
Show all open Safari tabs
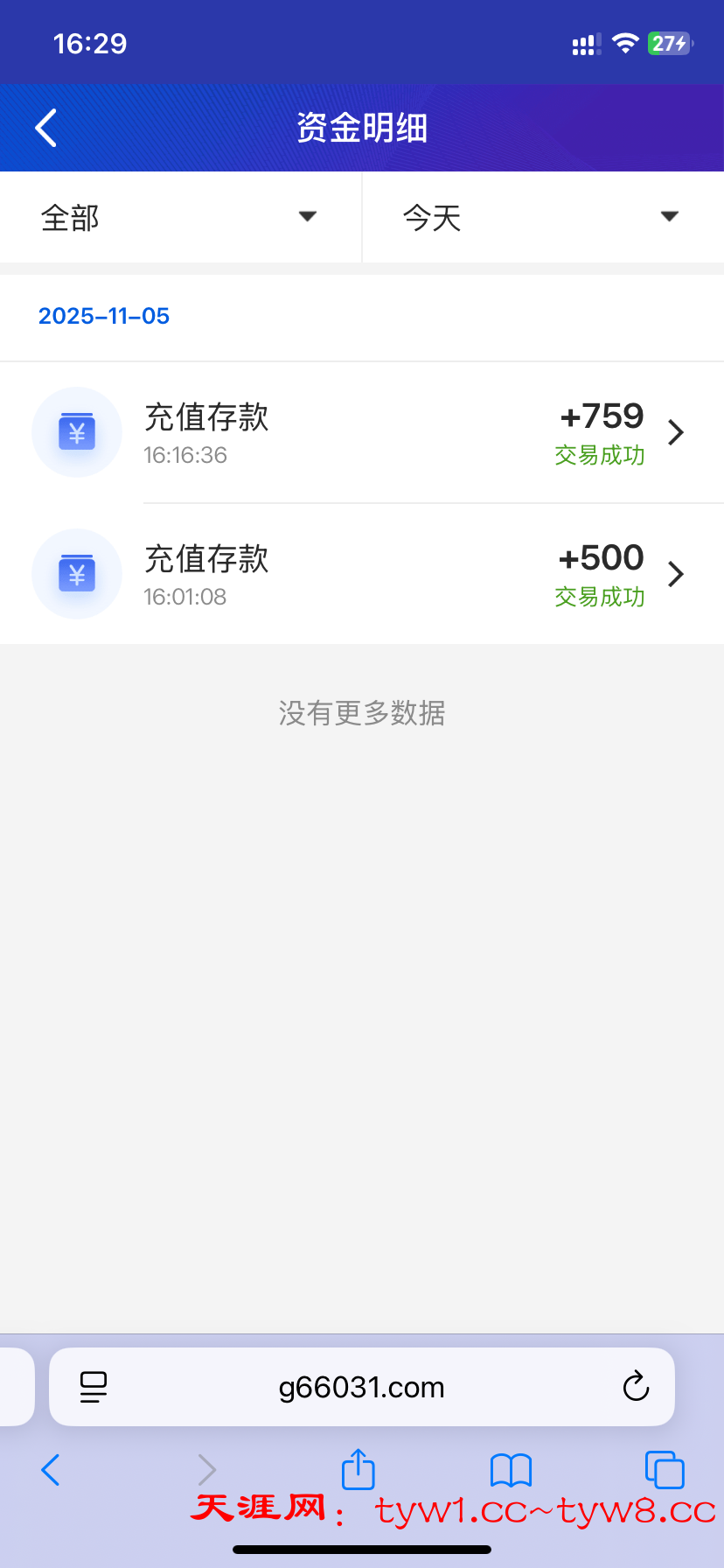tap(665, 1470)
